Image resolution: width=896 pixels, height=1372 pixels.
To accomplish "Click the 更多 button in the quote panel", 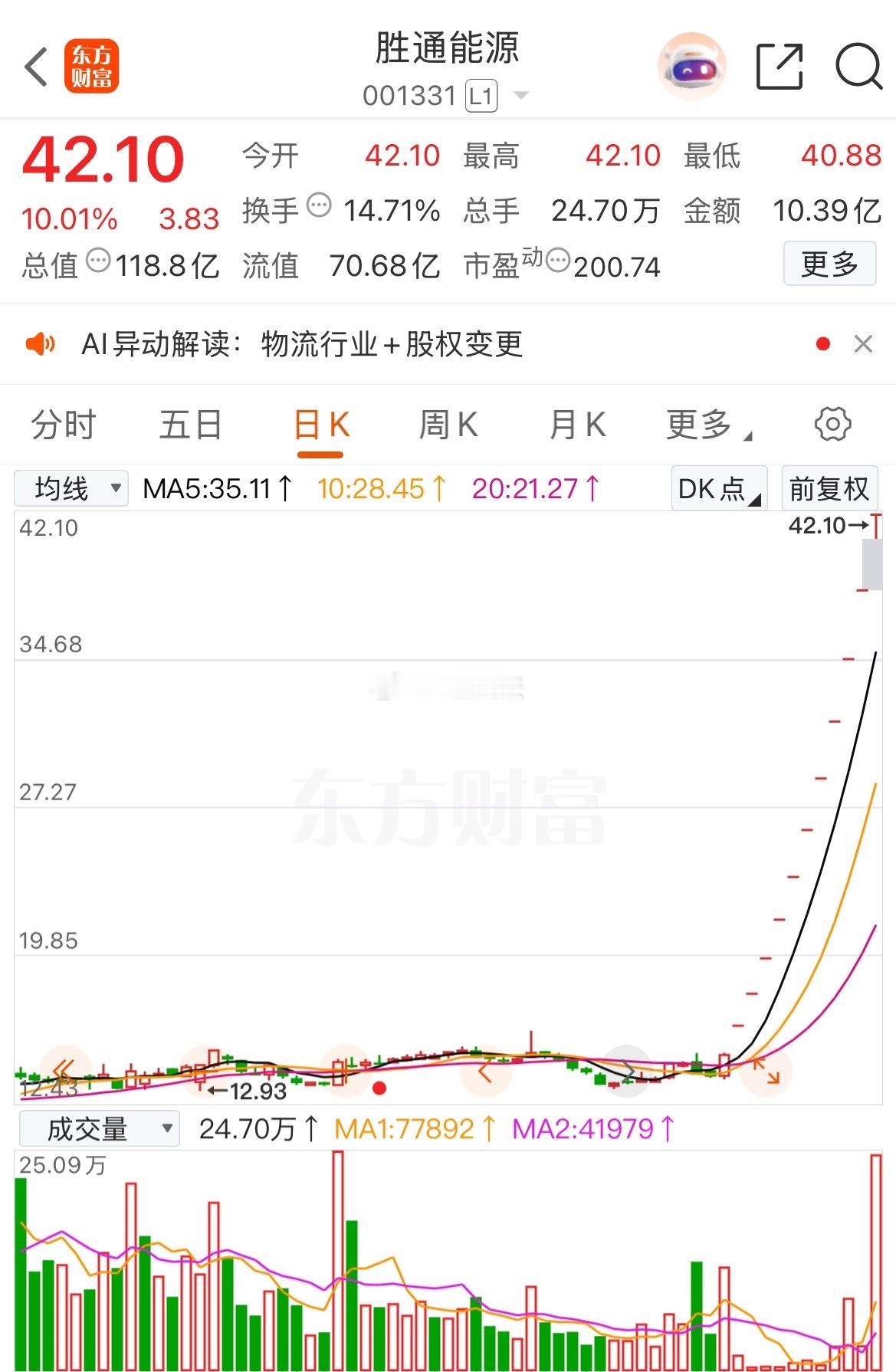I will 829,264.
